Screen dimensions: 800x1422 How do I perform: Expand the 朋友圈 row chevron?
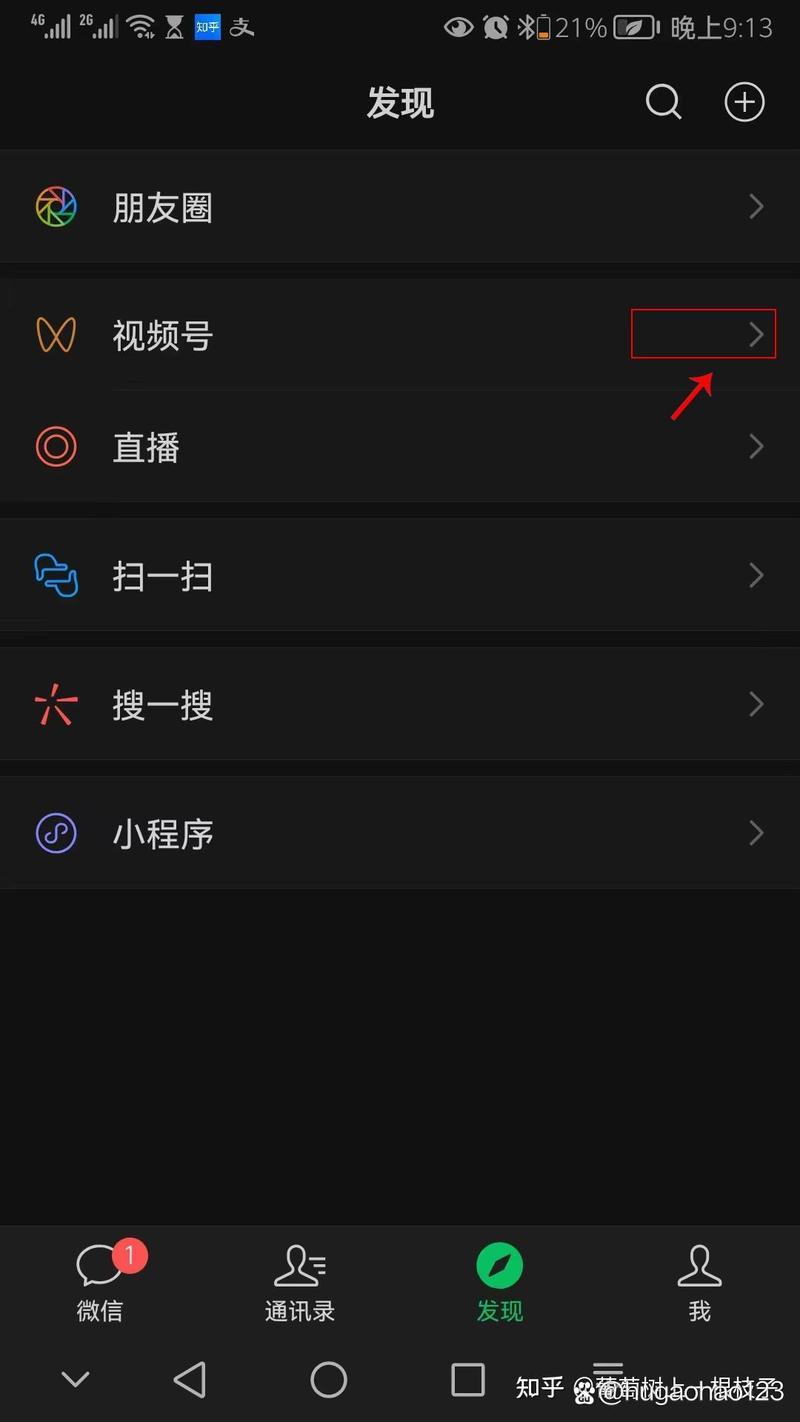pos(757,206)
